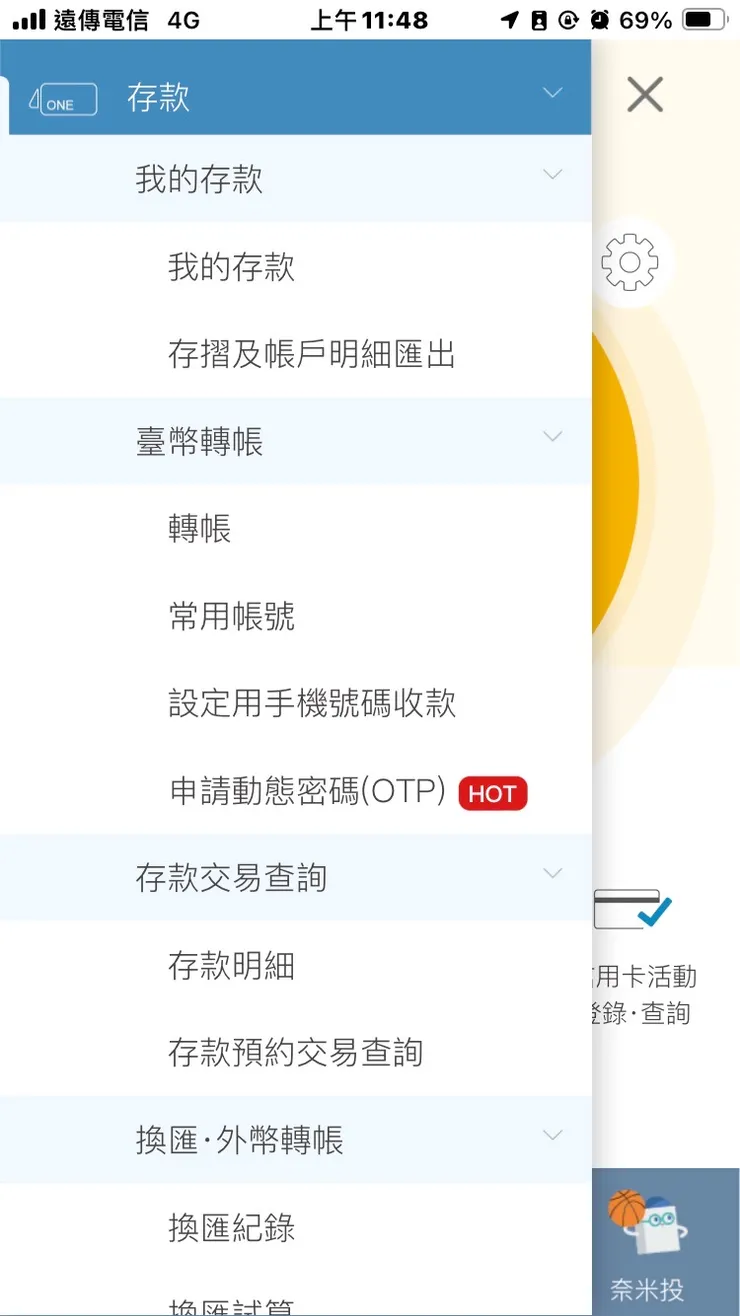Open the 我的存款 sub-item

point(231,267)
